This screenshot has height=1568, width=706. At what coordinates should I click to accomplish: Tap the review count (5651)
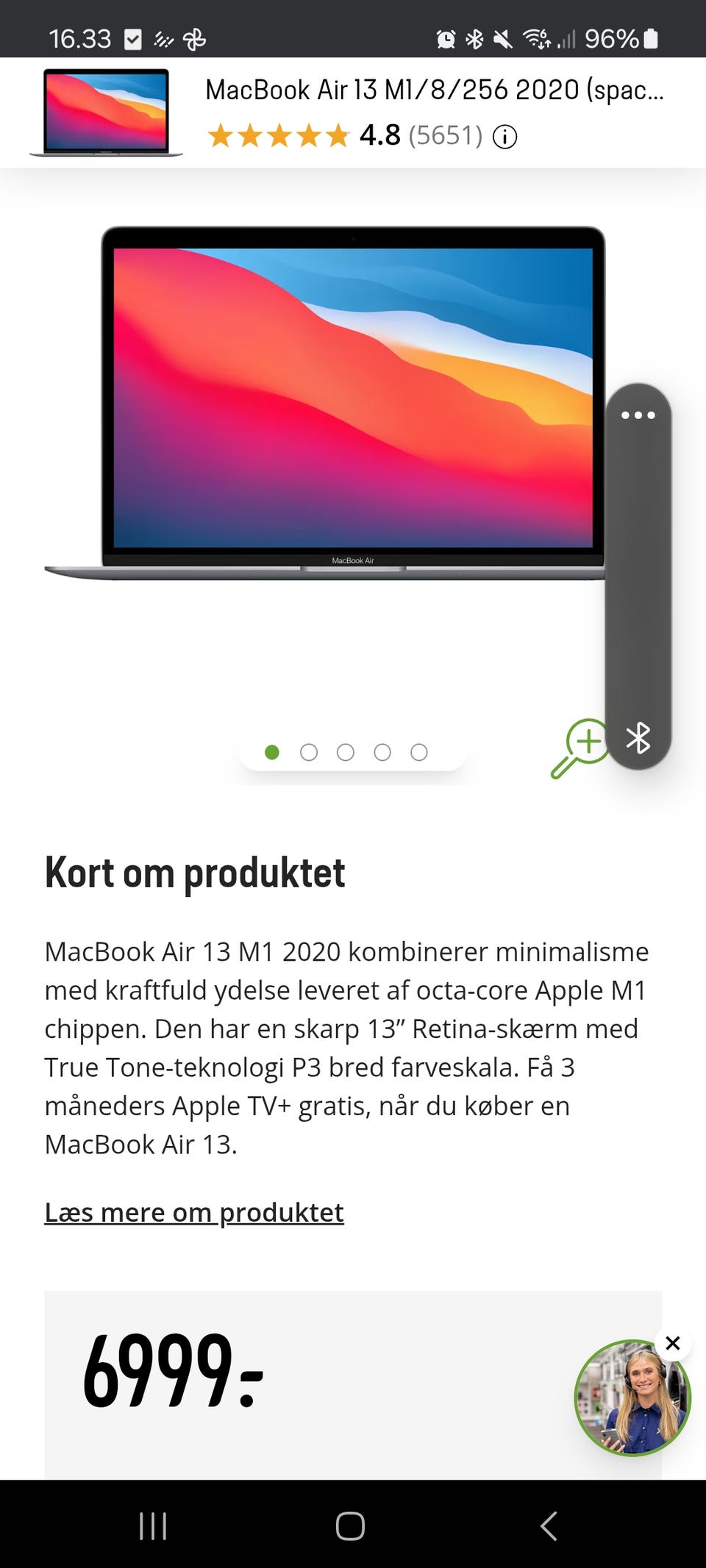click(446, 137)
